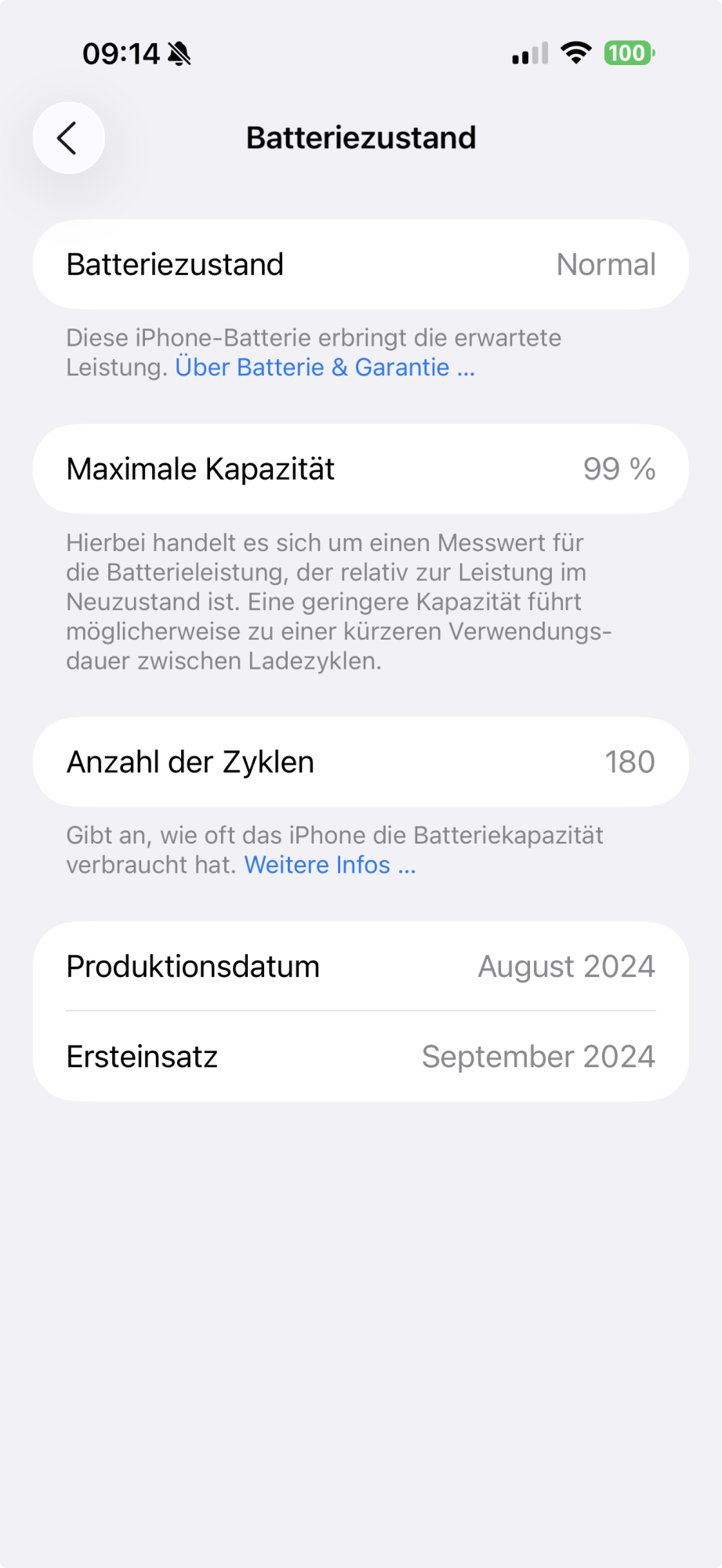Open the Über Batterie & Garantie link

324,367
